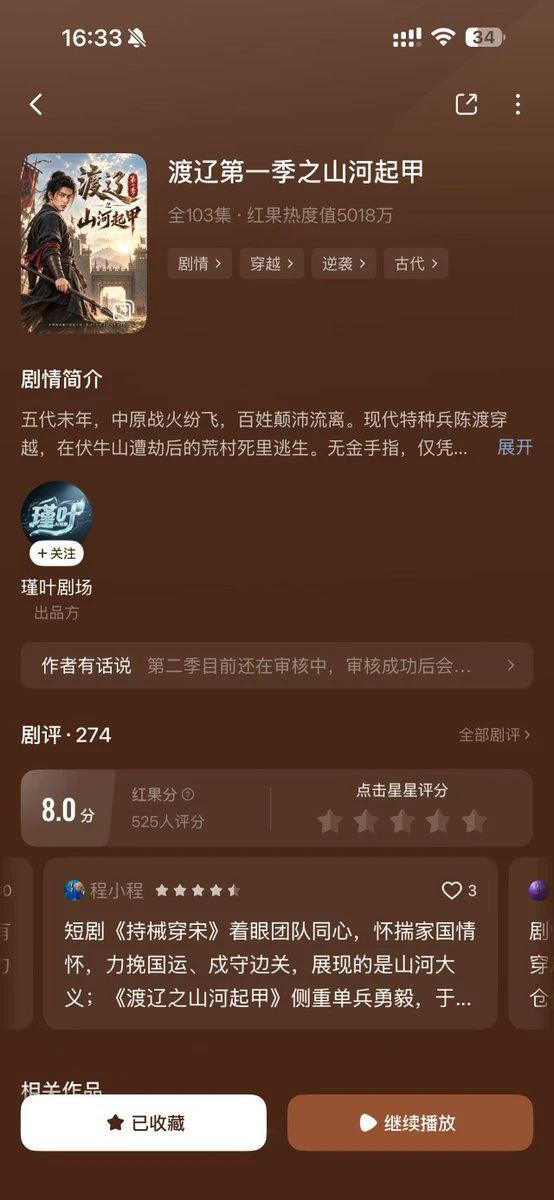Open the drama cover poster
554x1200 pixels.
pyautogui.click(x=84, y=243)
